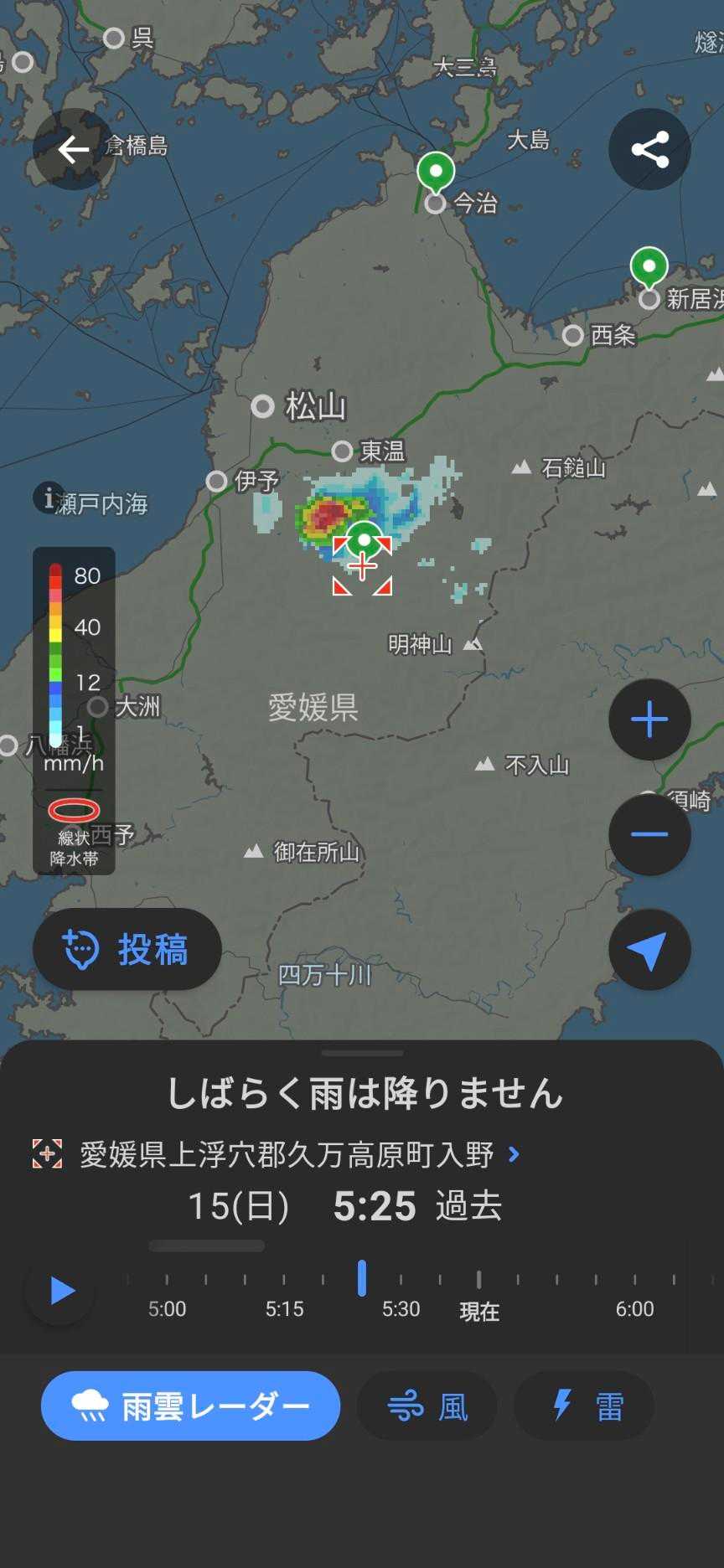Jump timeline to 5:15
Viewport: 724px width, 1568px height.
point(284,1281)
